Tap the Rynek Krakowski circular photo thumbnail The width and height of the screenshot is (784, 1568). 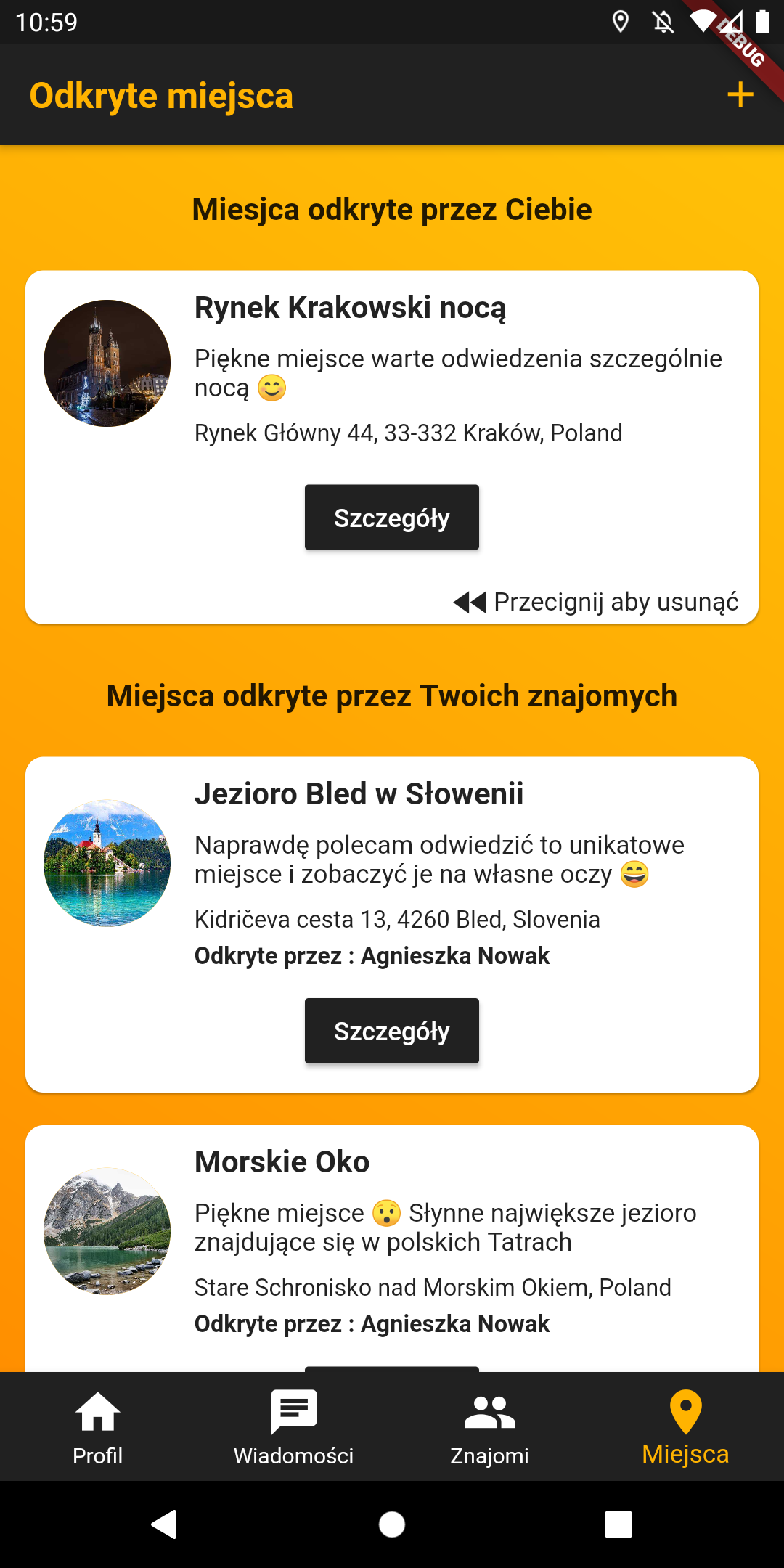point(106,364)
